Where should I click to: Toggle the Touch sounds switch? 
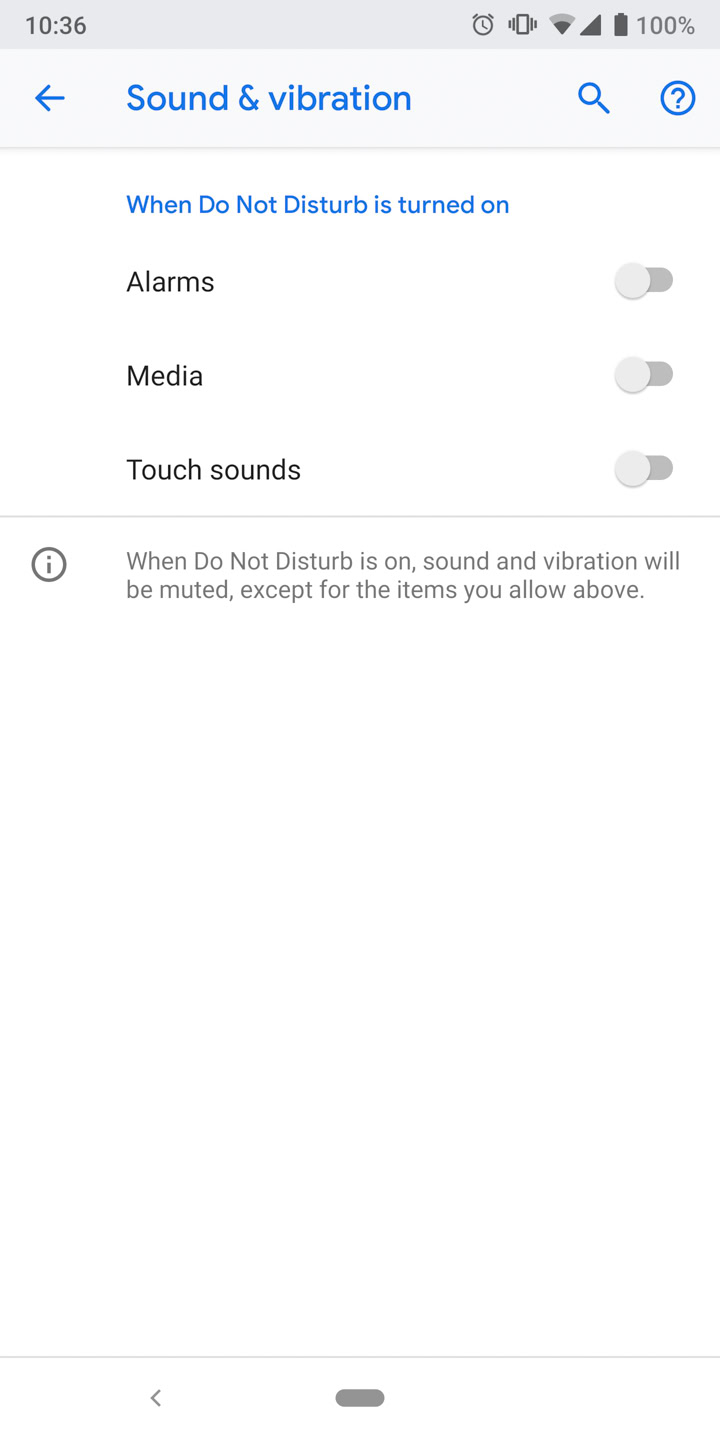[x=645, y=469]
